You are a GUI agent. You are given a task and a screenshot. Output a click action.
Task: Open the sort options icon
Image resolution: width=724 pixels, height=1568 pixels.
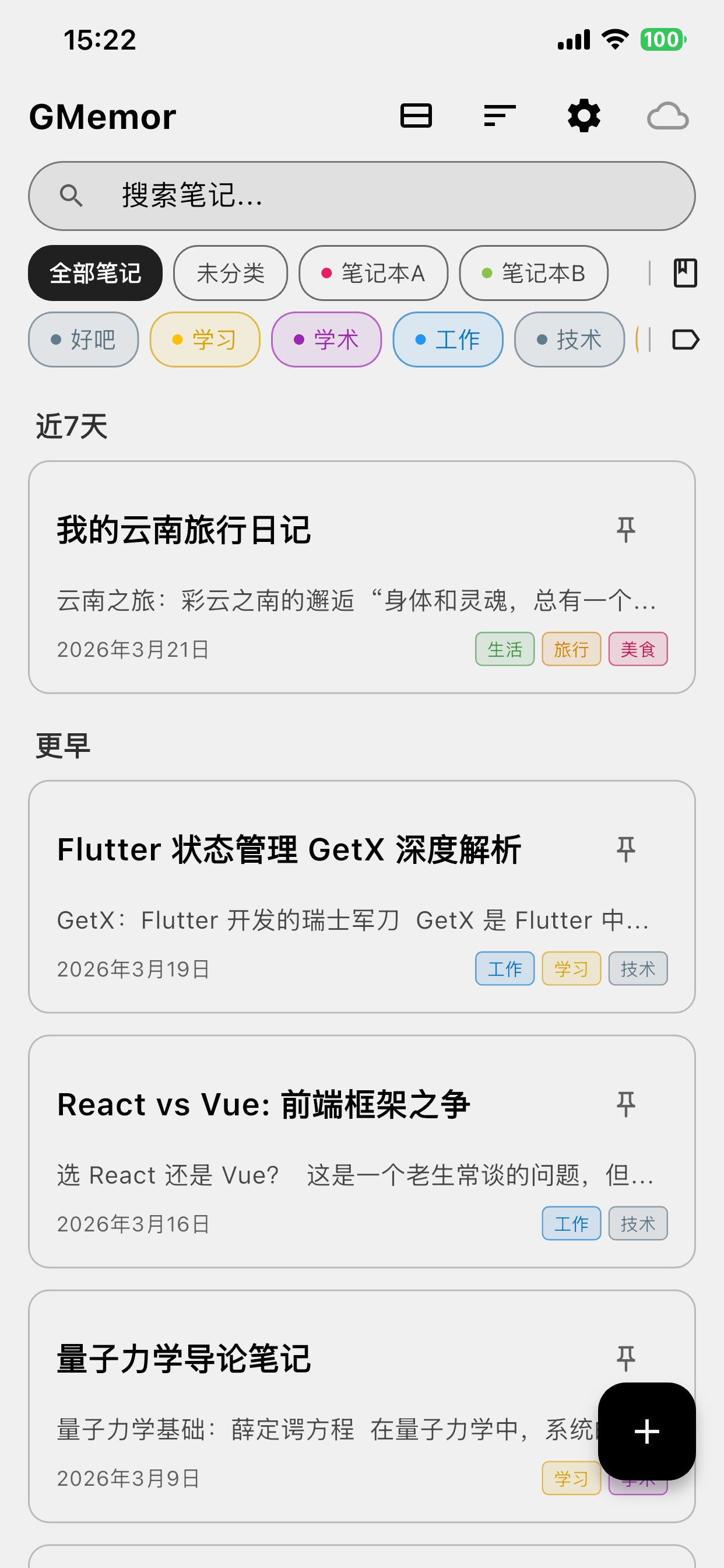pyautogui.click(x=499, y=116)
